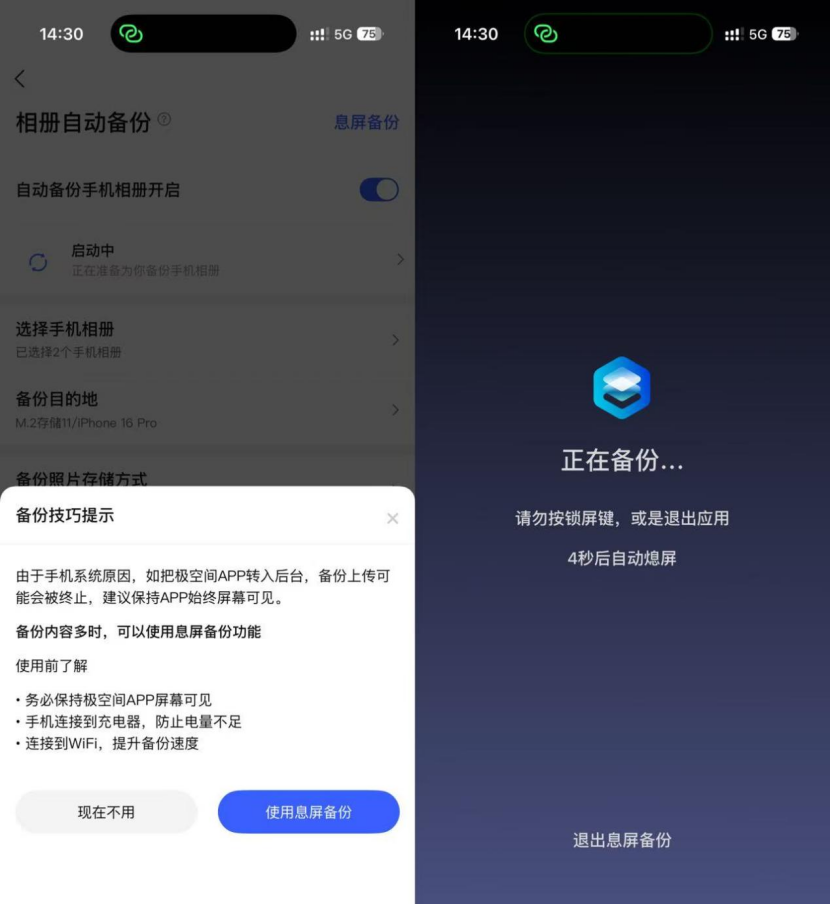Tap the 使用息屏备份 button
Screen dimensions: 830x904
[x=308, y=812]
